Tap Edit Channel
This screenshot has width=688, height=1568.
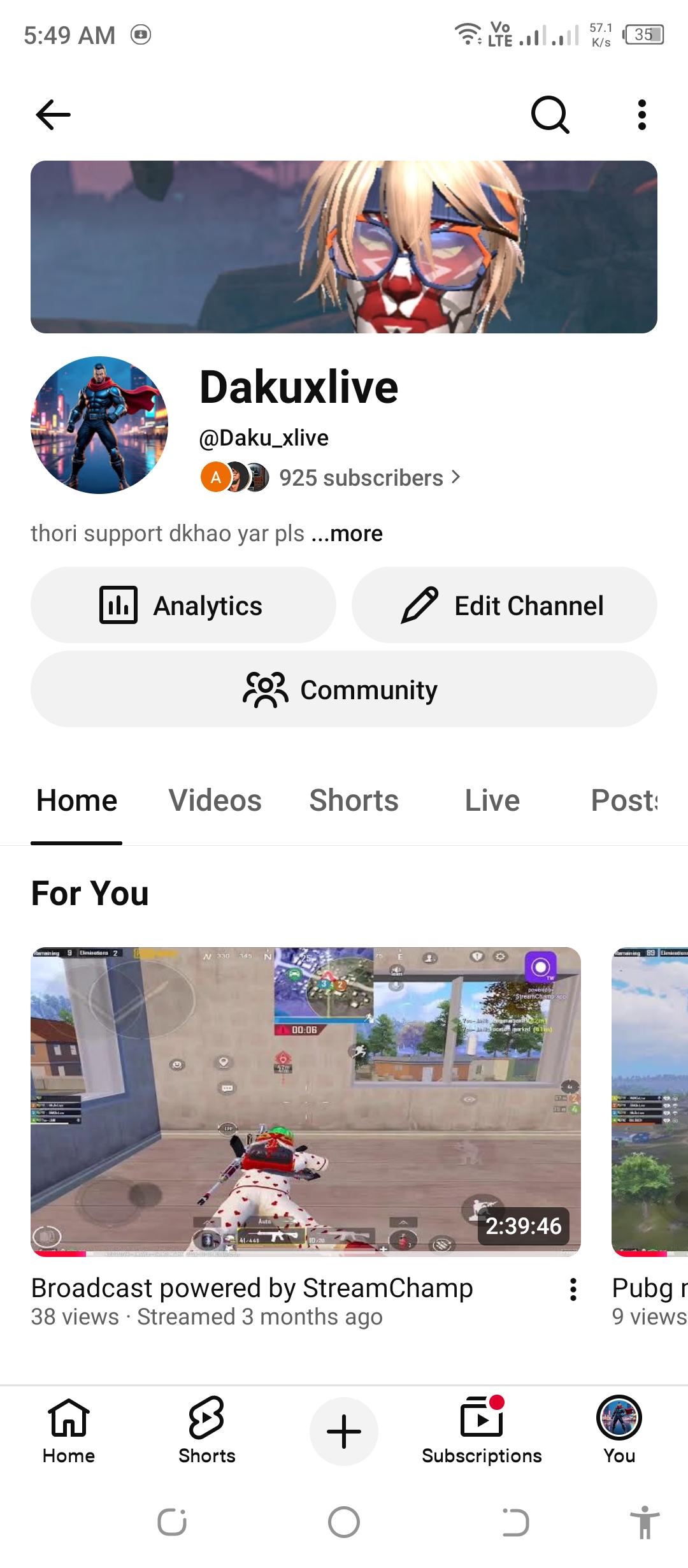tap(505, 605)
